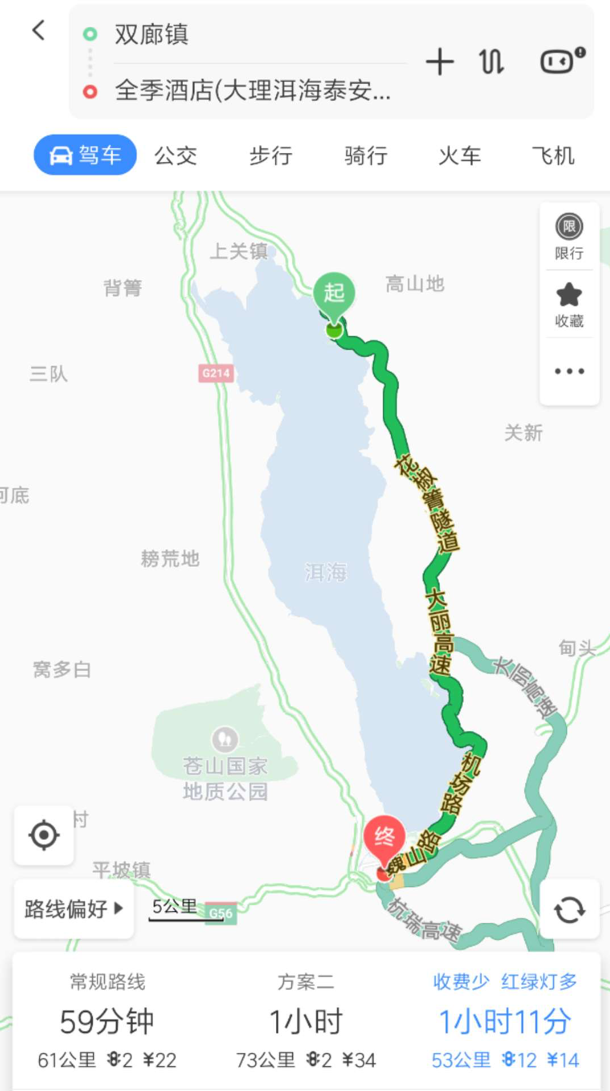Go back using the top-left arrow

tap(38, 30)
